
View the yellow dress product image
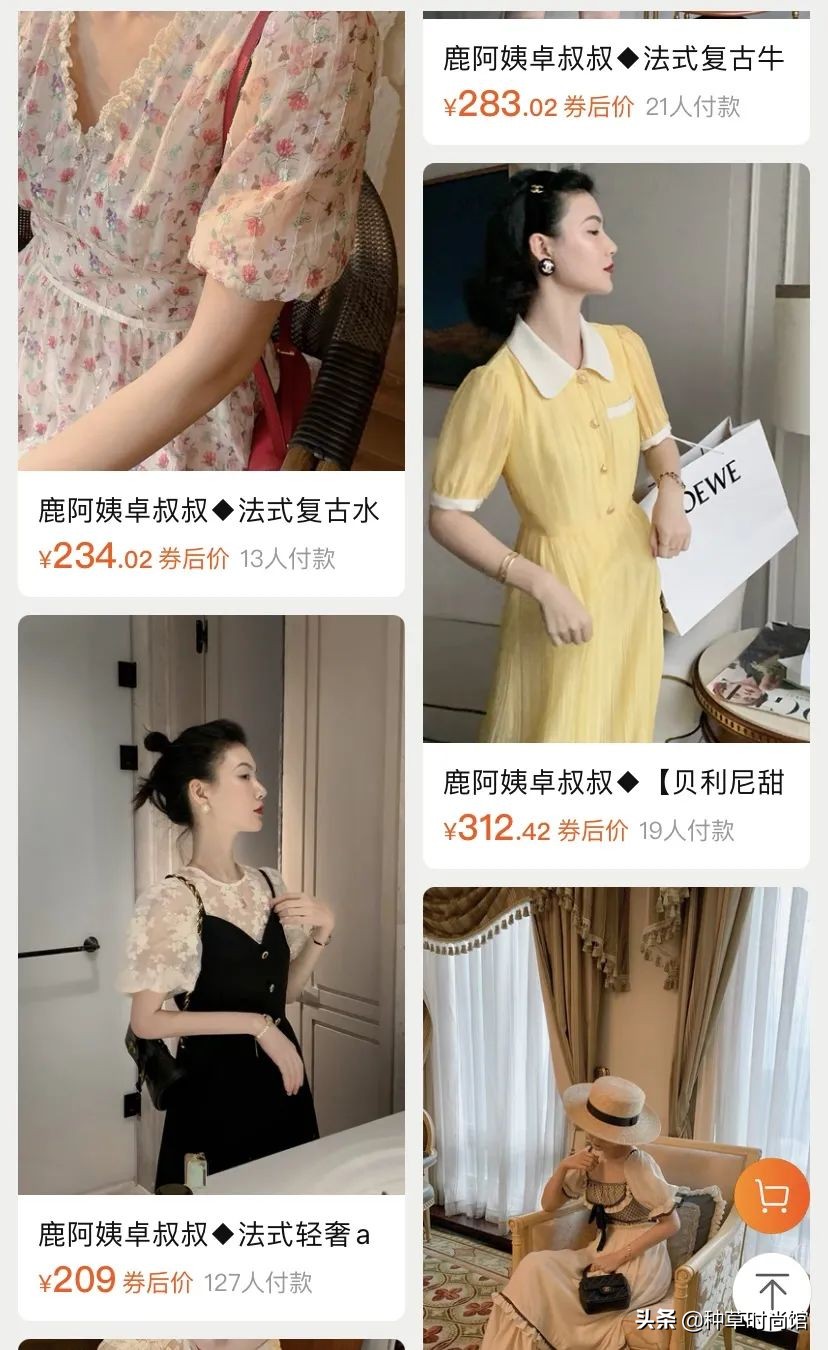tap(615, 450)
